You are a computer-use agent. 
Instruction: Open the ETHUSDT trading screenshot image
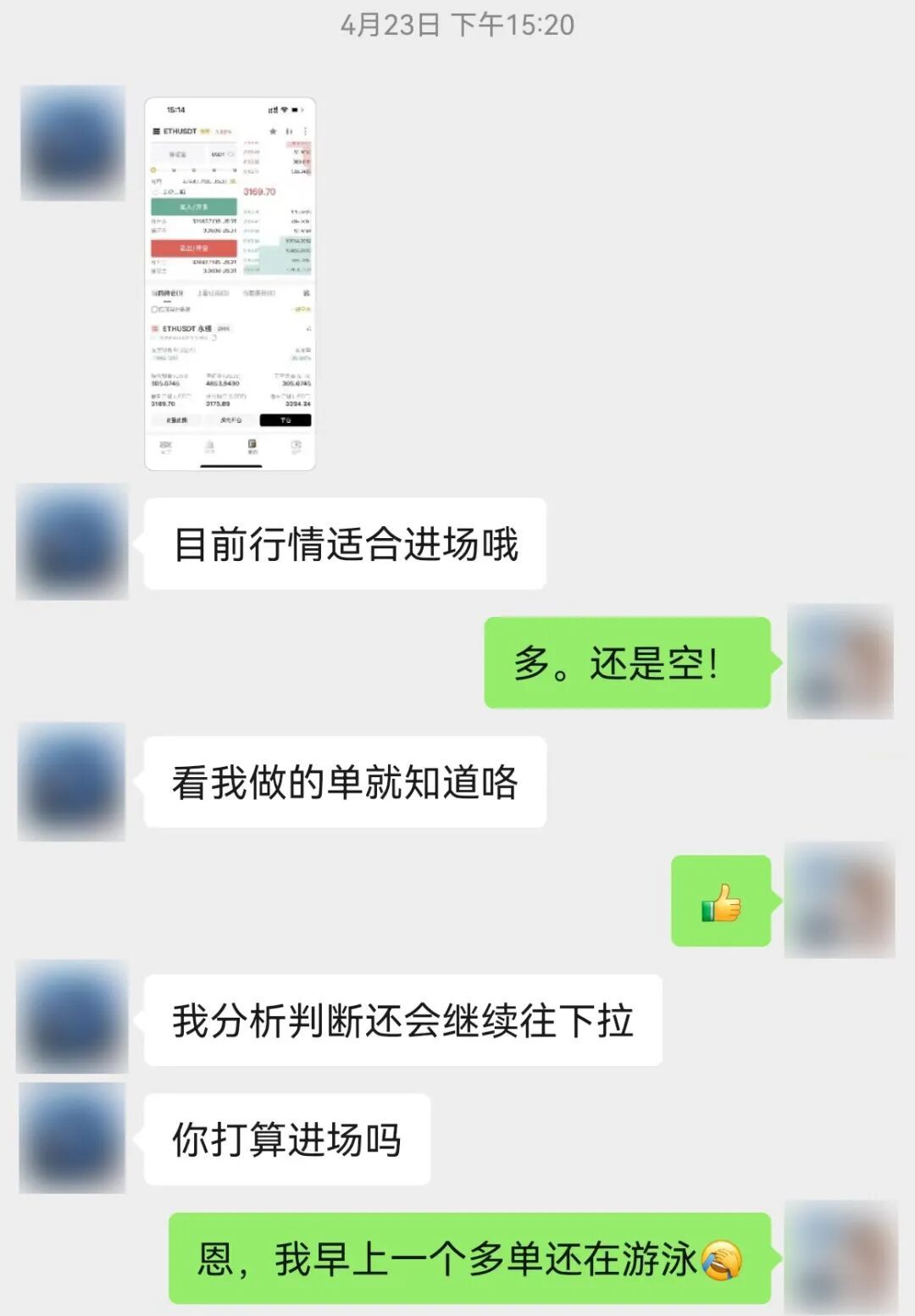230,284
